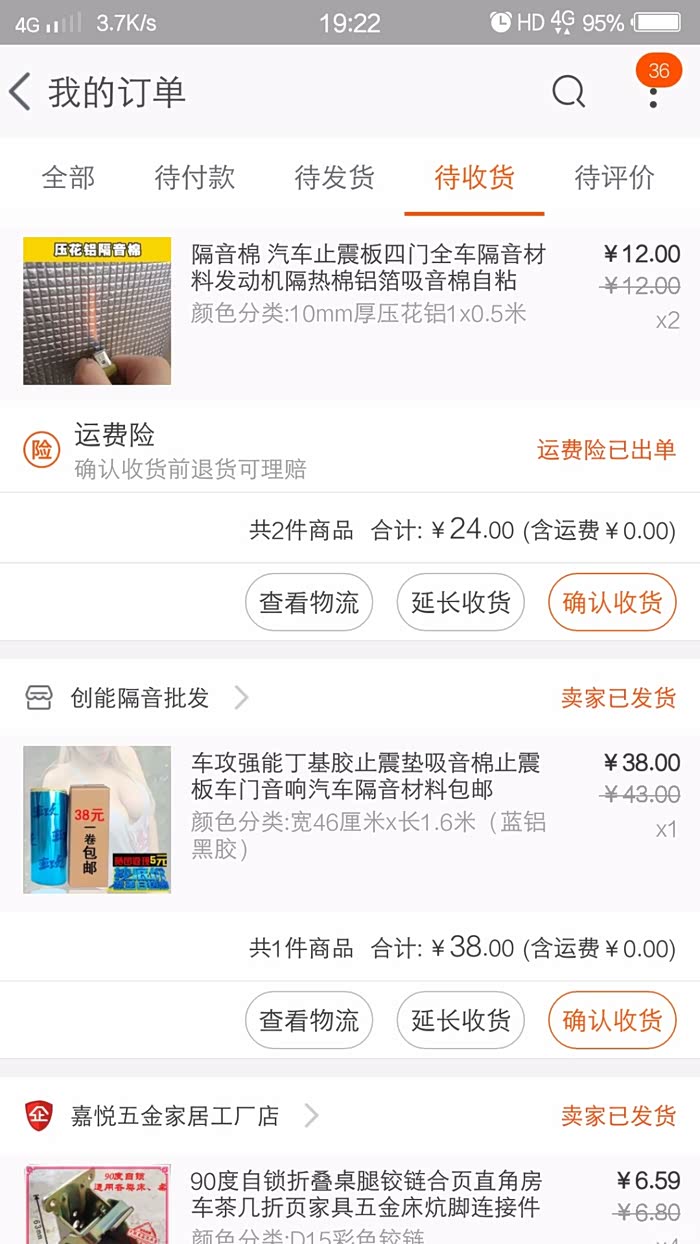Image resolution: width=700 pixels, height=1244 pixels.
Task: Switch to the 待付款 tab
Action: click(195, 178)
